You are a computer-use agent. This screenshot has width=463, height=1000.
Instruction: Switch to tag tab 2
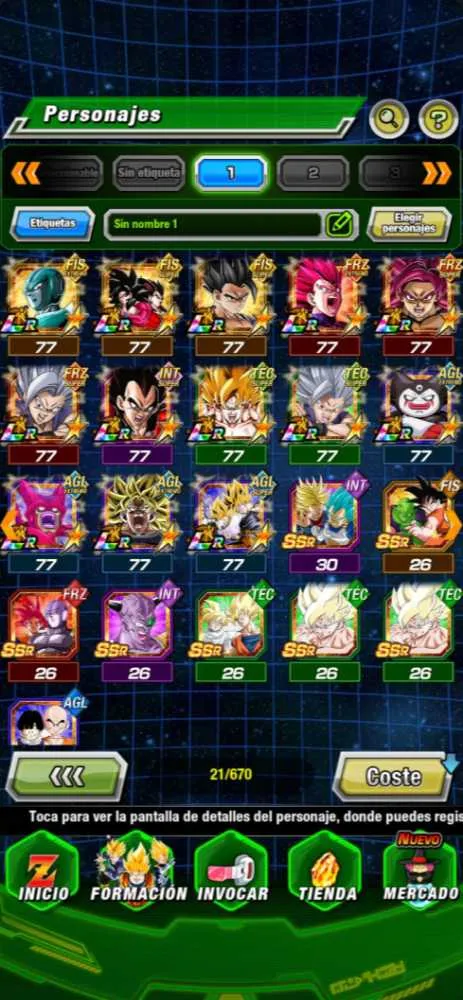pos(313,173)
